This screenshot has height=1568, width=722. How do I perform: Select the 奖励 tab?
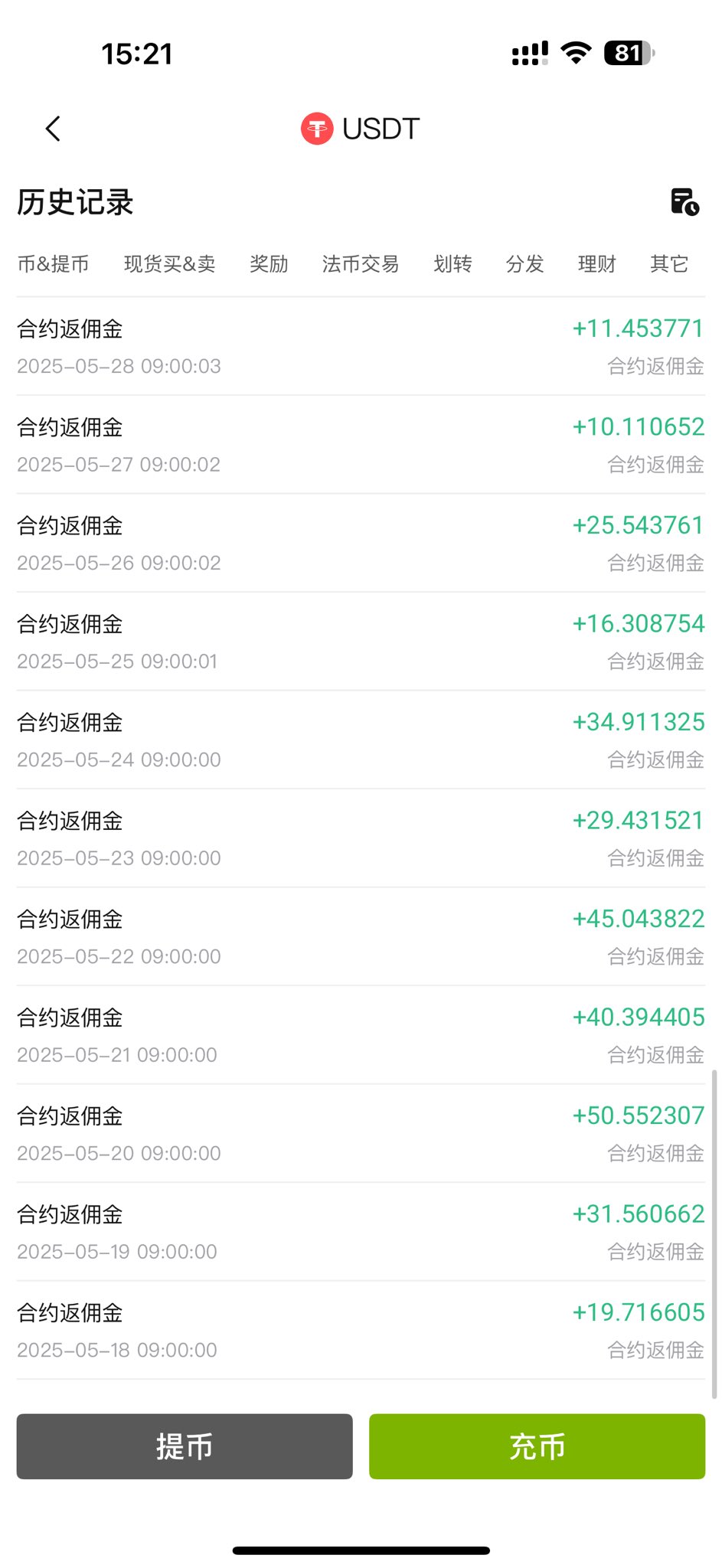(269, 264)
